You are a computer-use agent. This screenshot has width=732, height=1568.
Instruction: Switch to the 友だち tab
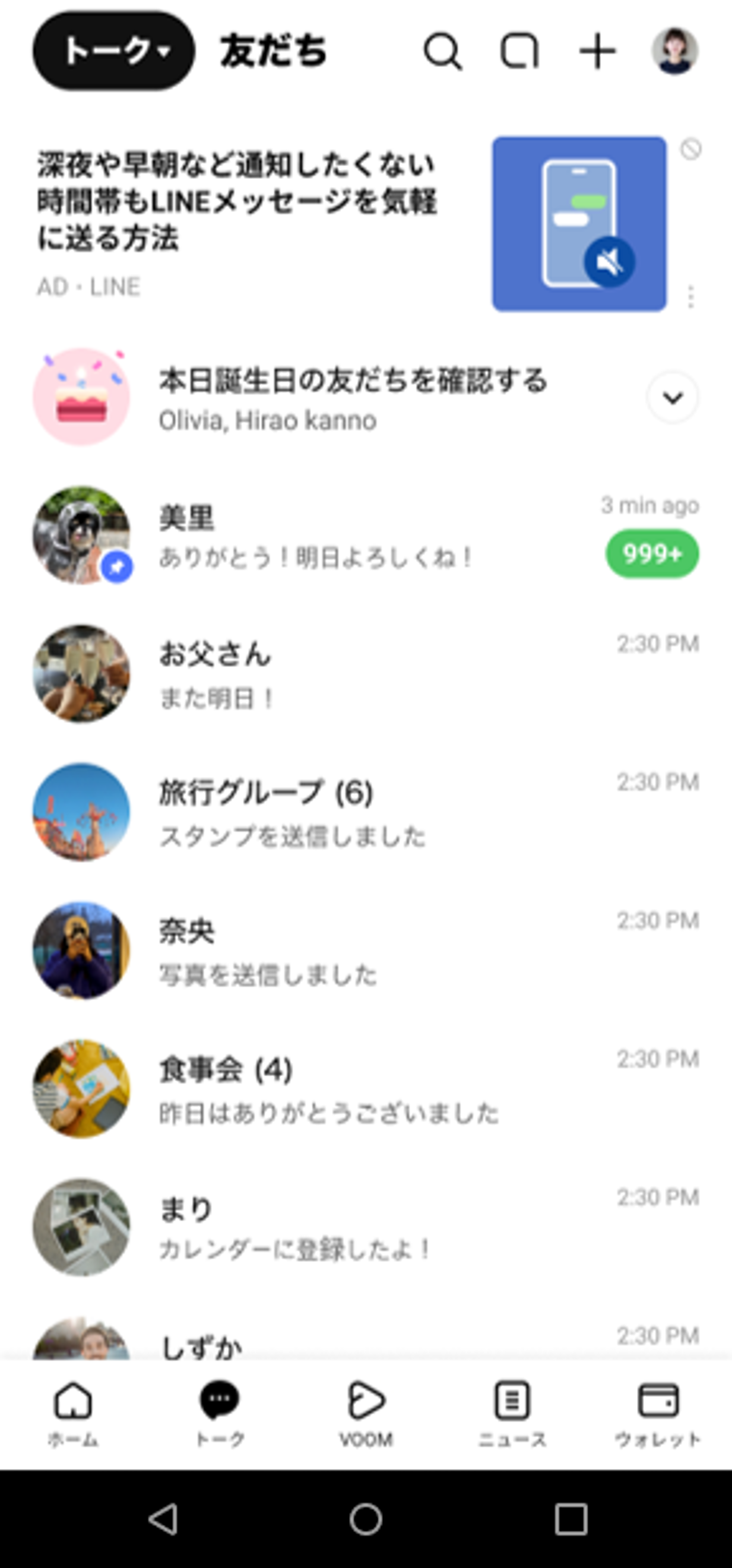(273, 51)
